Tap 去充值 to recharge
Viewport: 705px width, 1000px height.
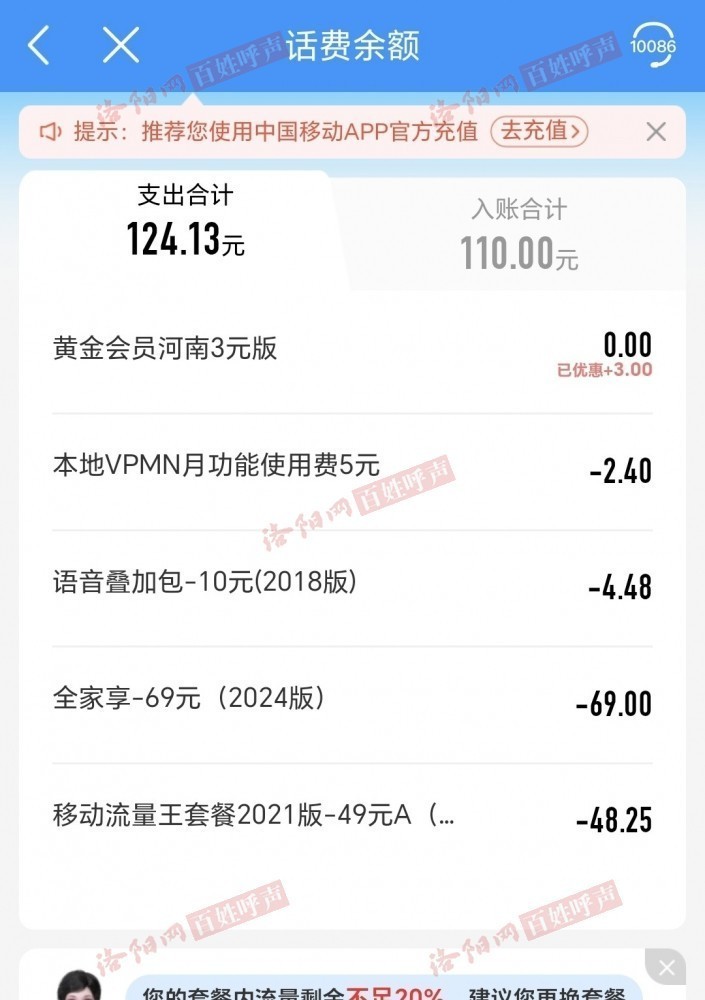point(538,131)
